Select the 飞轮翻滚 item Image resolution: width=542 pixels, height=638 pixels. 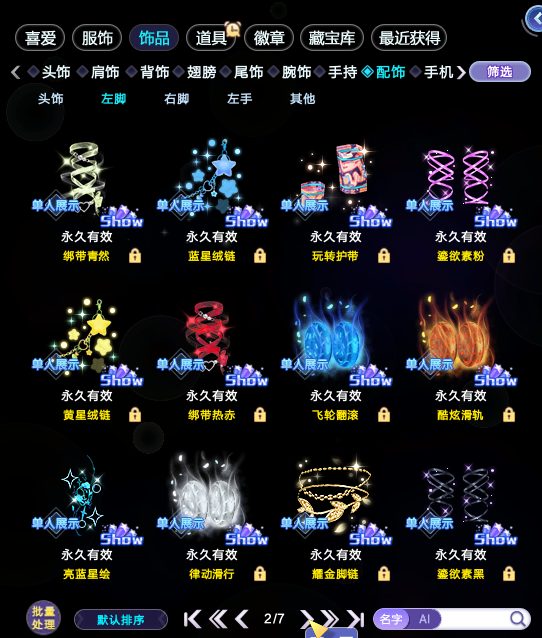point(336,360)
